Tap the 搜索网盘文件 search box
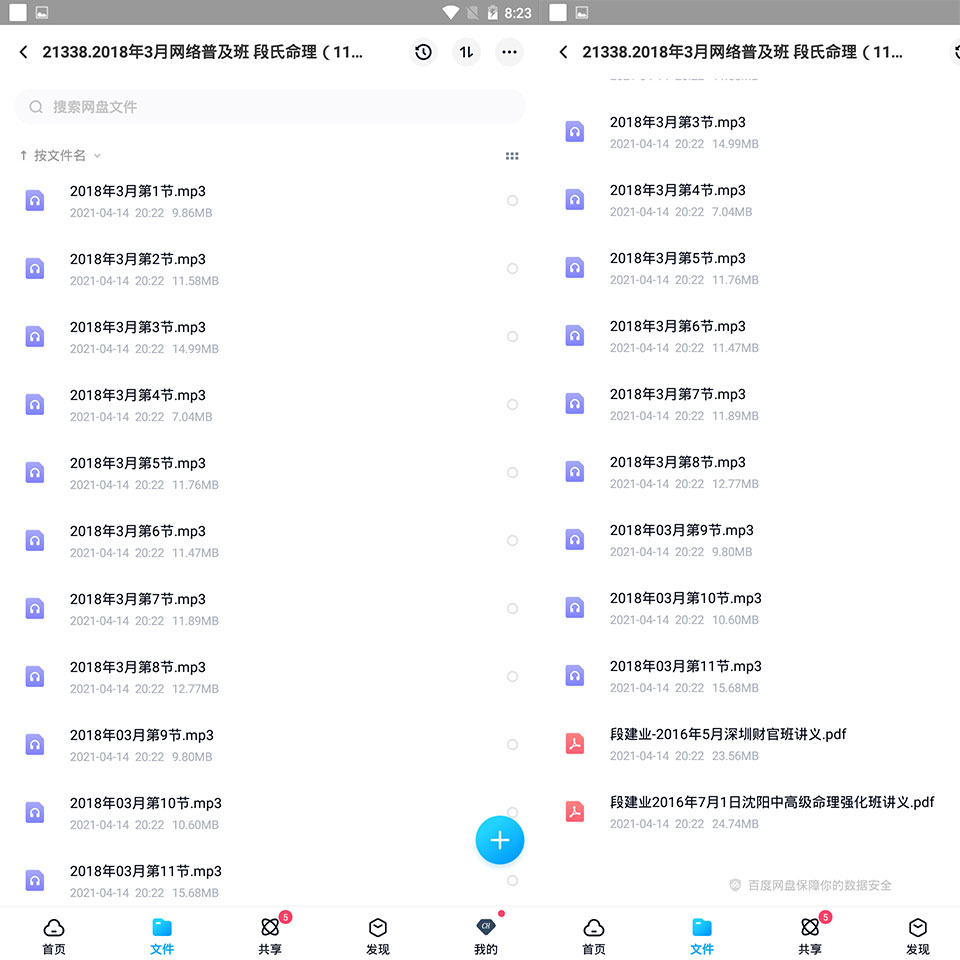The height and width of the screenshot is (960, 960). (x=269, y=107)
